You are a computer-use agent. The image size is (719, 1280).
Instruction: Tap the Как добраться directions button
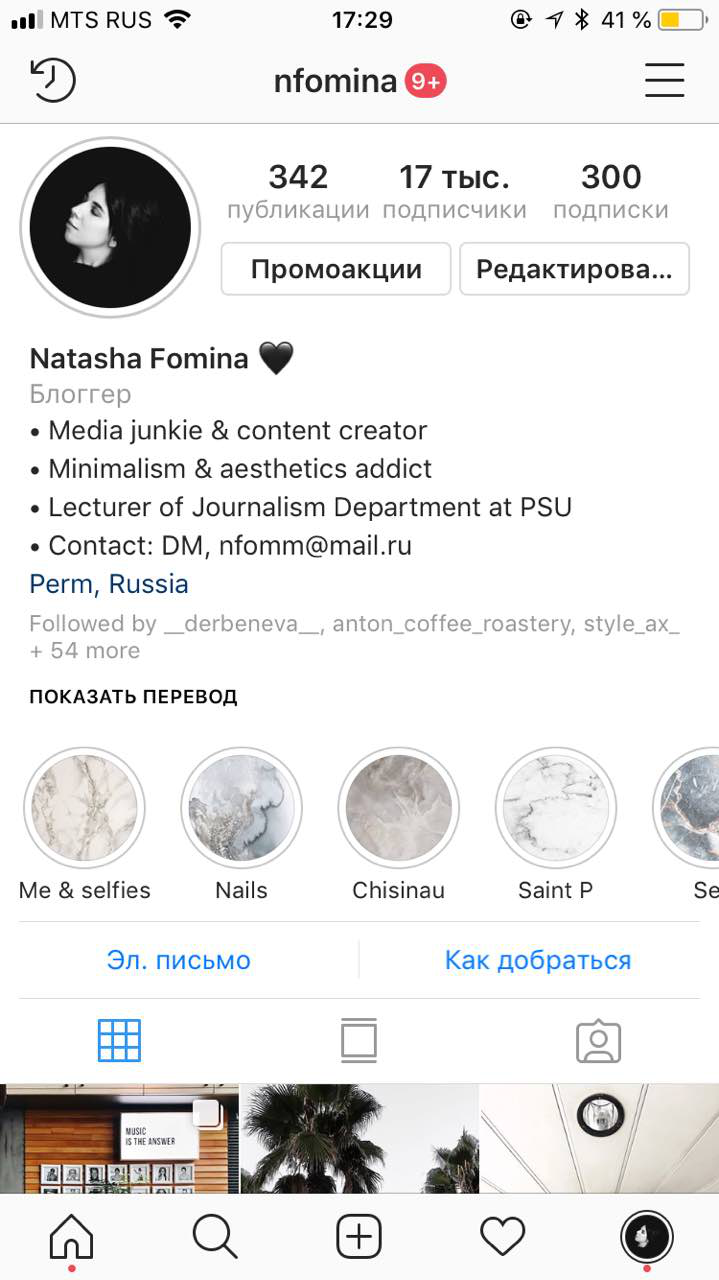click(x=538, y=961)
